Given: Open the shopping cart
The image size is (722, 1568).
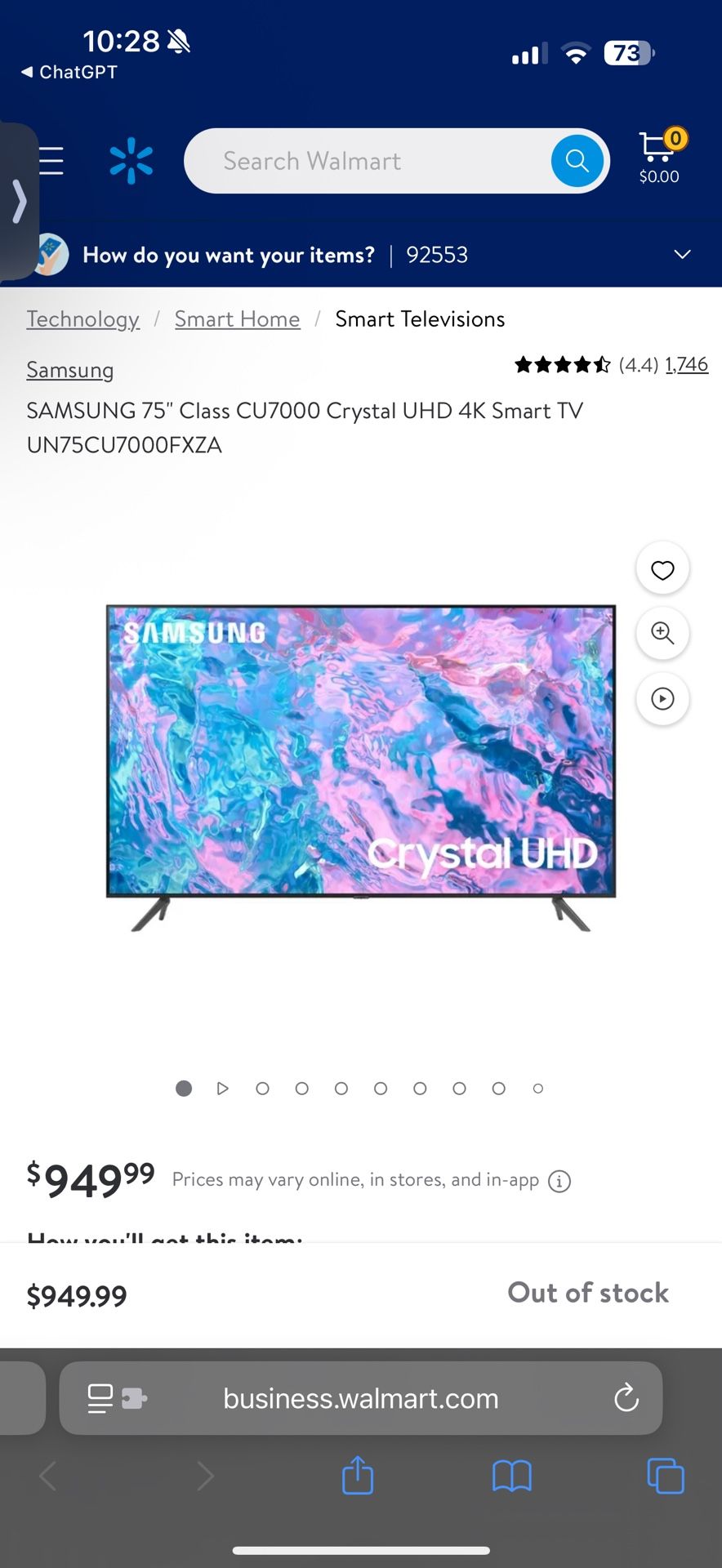Looking at the screenshot, I should (660, 156).
